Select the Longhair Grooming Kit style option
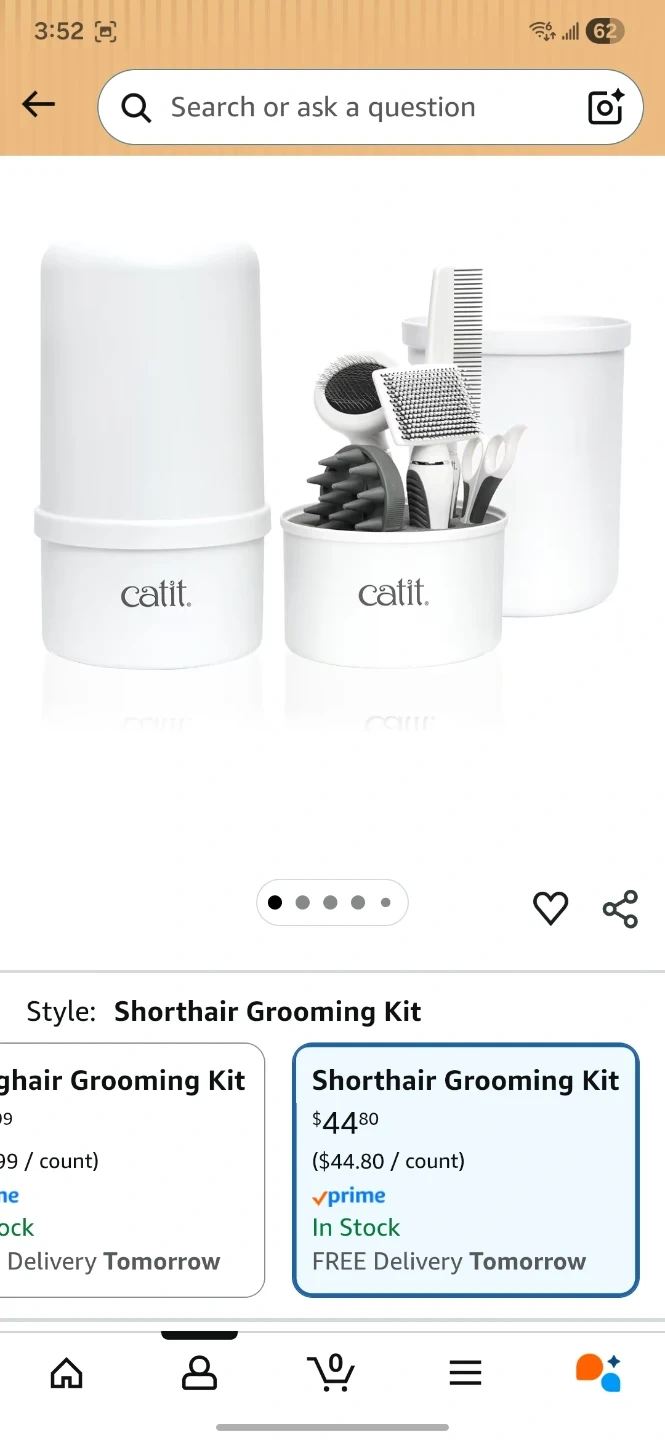The height and width of the screenshot is (1440, 665). [x=132, y=1170]
